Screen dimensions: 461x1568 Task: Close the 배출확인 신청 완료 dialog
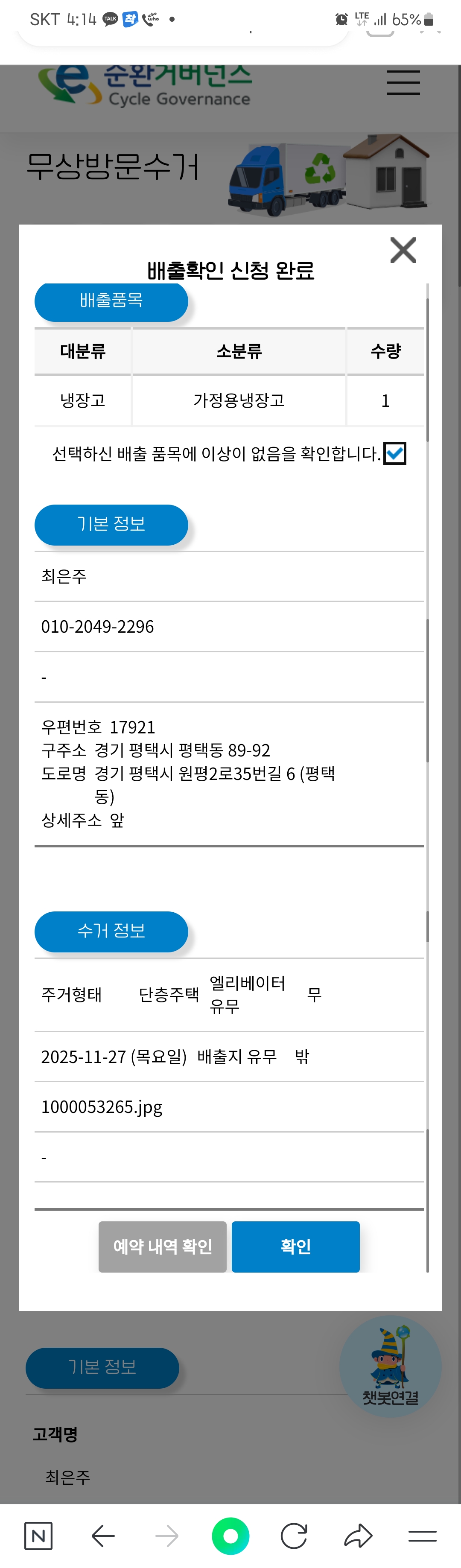pos(403,250)
